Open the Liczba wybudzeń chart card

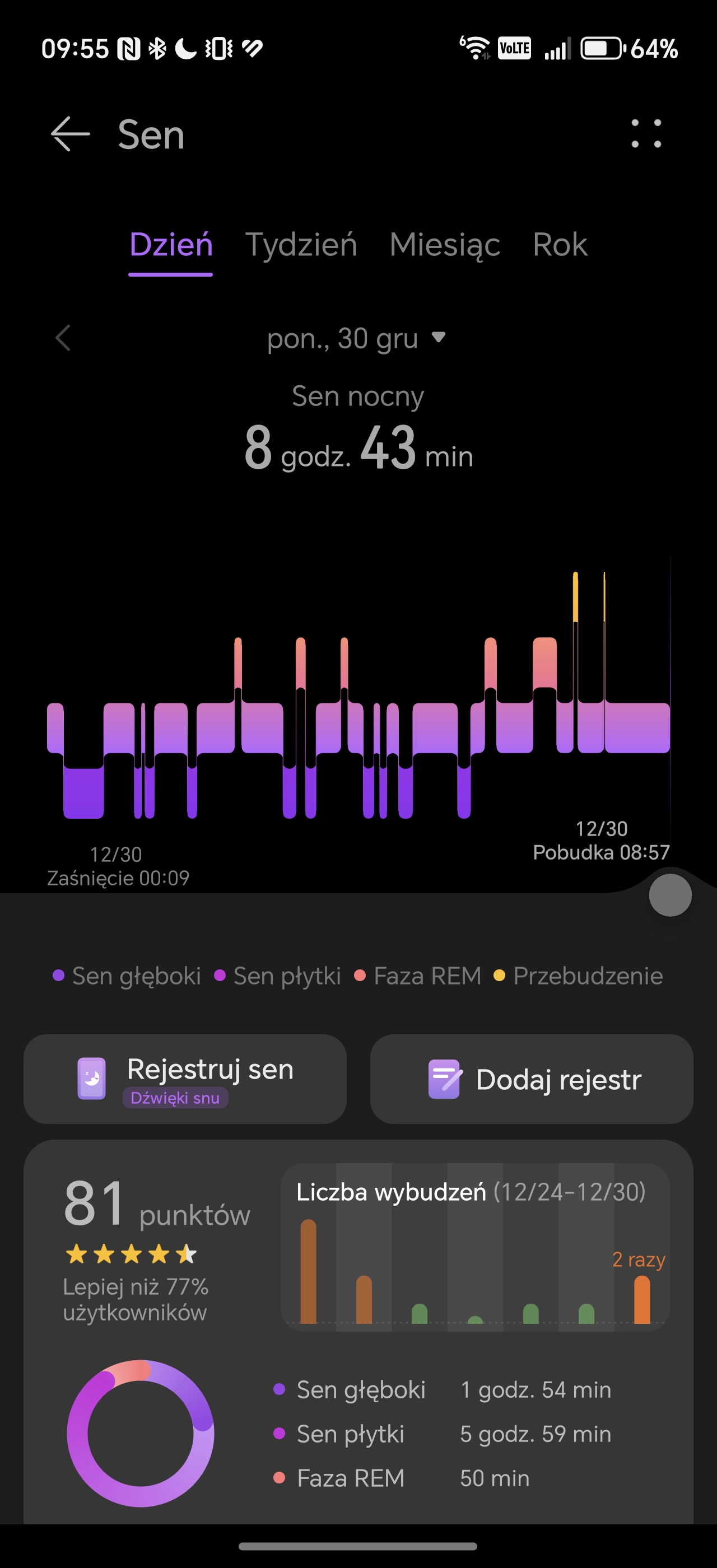point(475,1247)
